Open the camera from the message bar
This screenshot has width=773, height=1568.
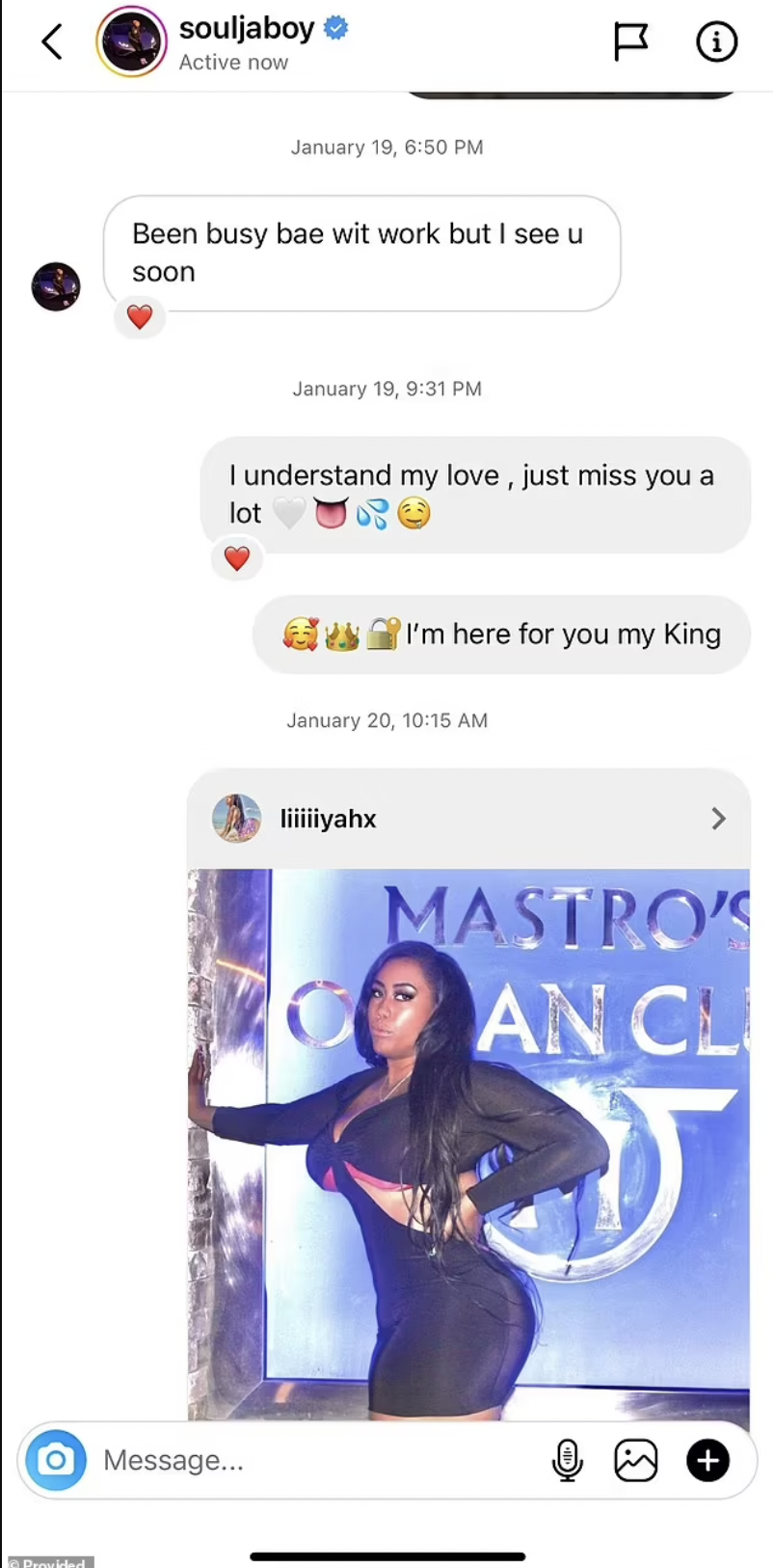pyautogui.click(x=56, y=1460)
